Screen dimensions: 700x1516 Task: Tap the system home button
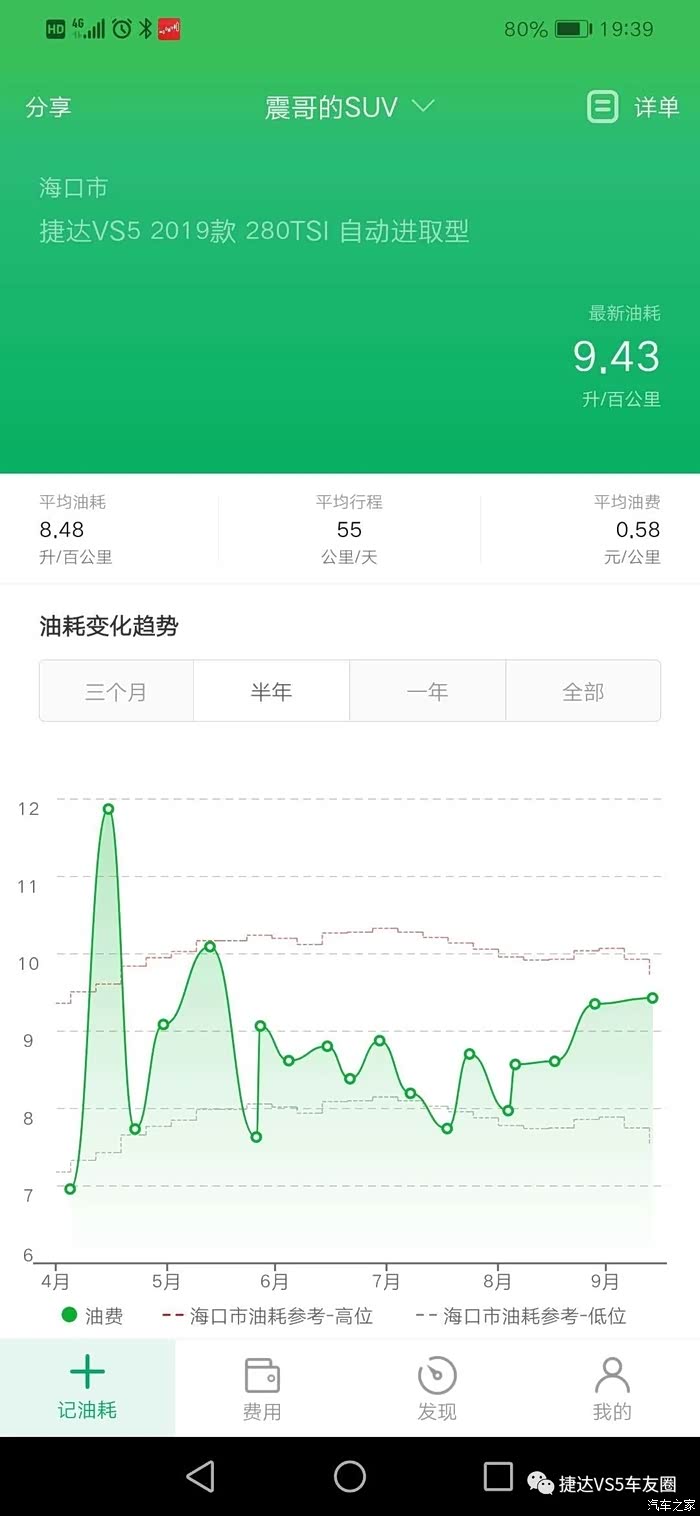[350, 1476]
